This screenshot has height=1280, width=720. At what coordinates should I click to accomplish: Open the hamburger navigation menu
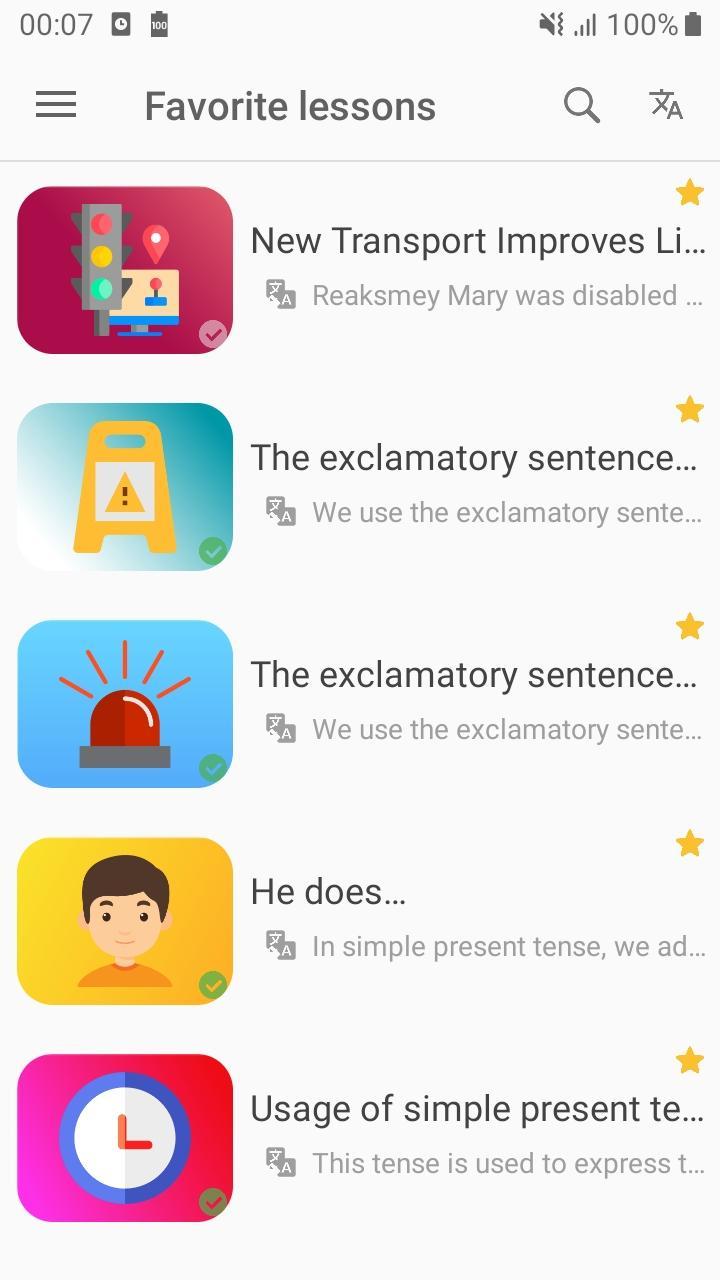point(56,105)
